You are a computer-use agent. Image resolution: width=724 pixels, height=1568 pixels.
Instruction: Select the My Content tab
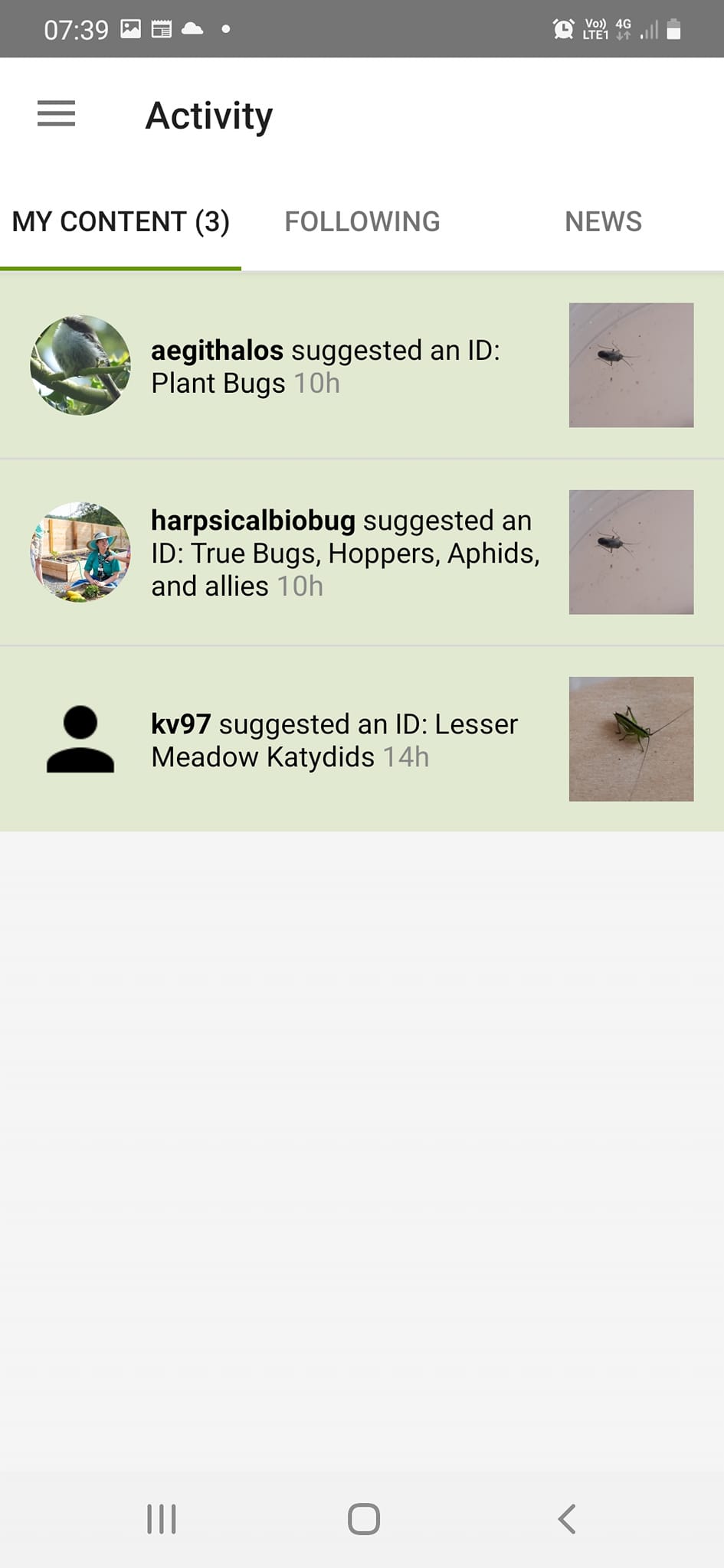tap(120, 222)
